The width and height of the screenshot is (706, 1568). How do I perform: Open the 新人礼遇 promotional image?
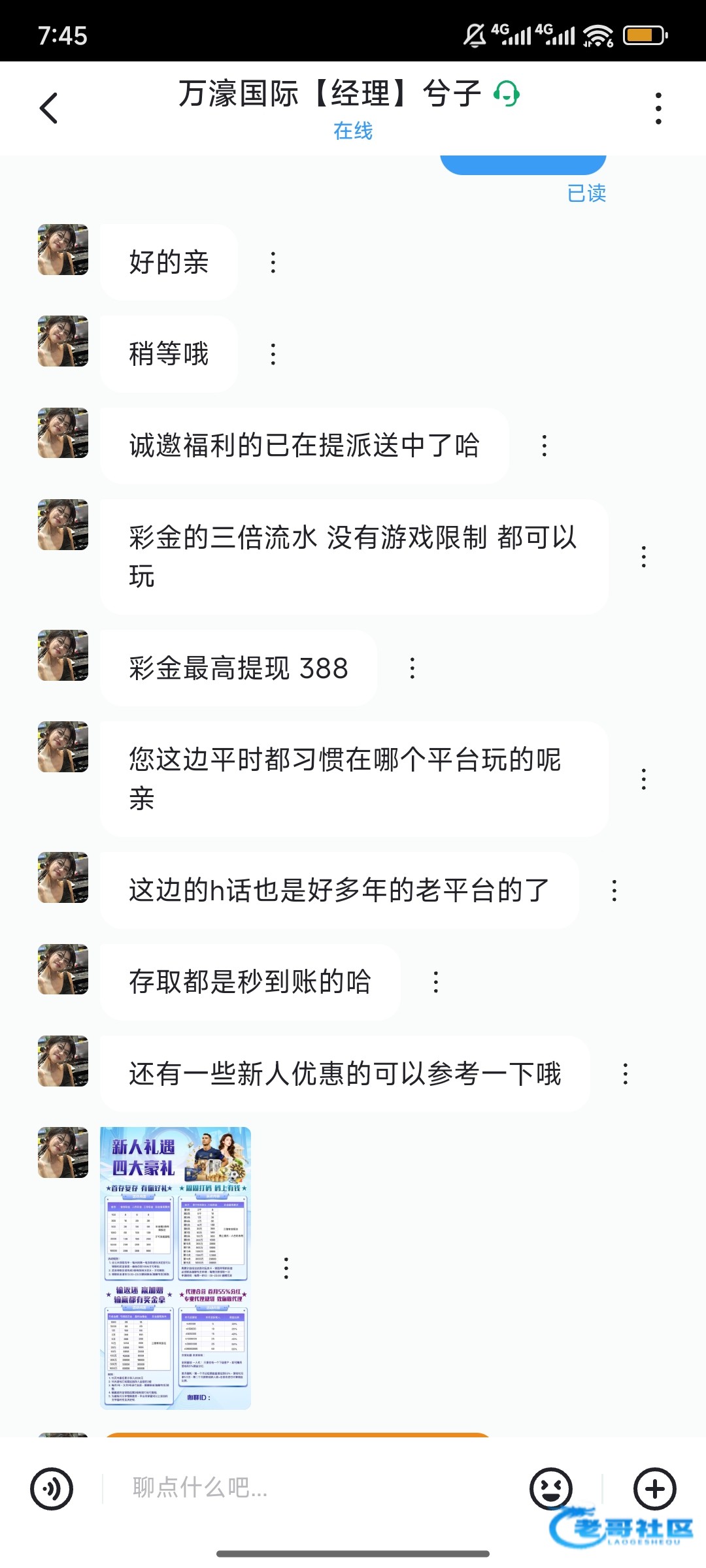coord(175,1267)
